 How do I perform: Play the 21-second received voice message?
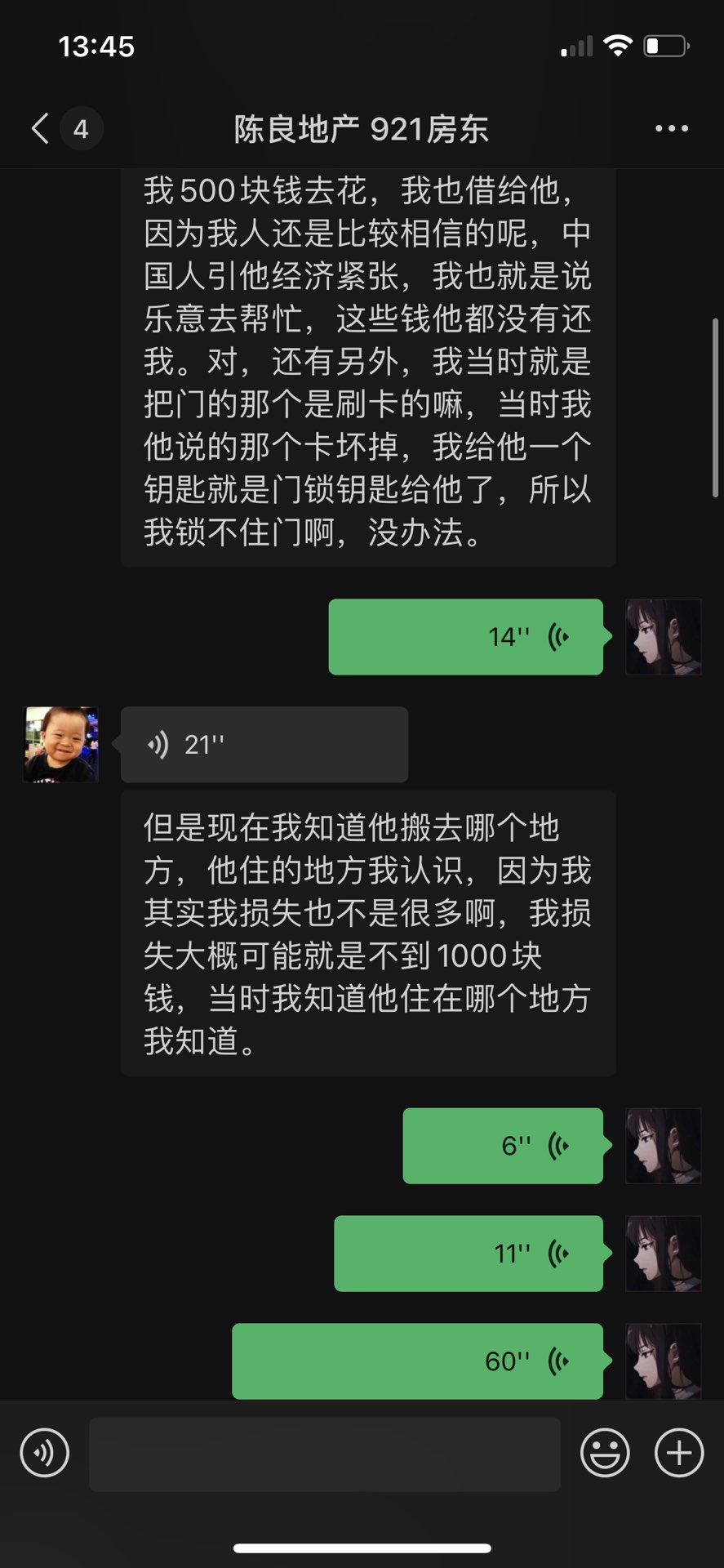coord(264,744)
